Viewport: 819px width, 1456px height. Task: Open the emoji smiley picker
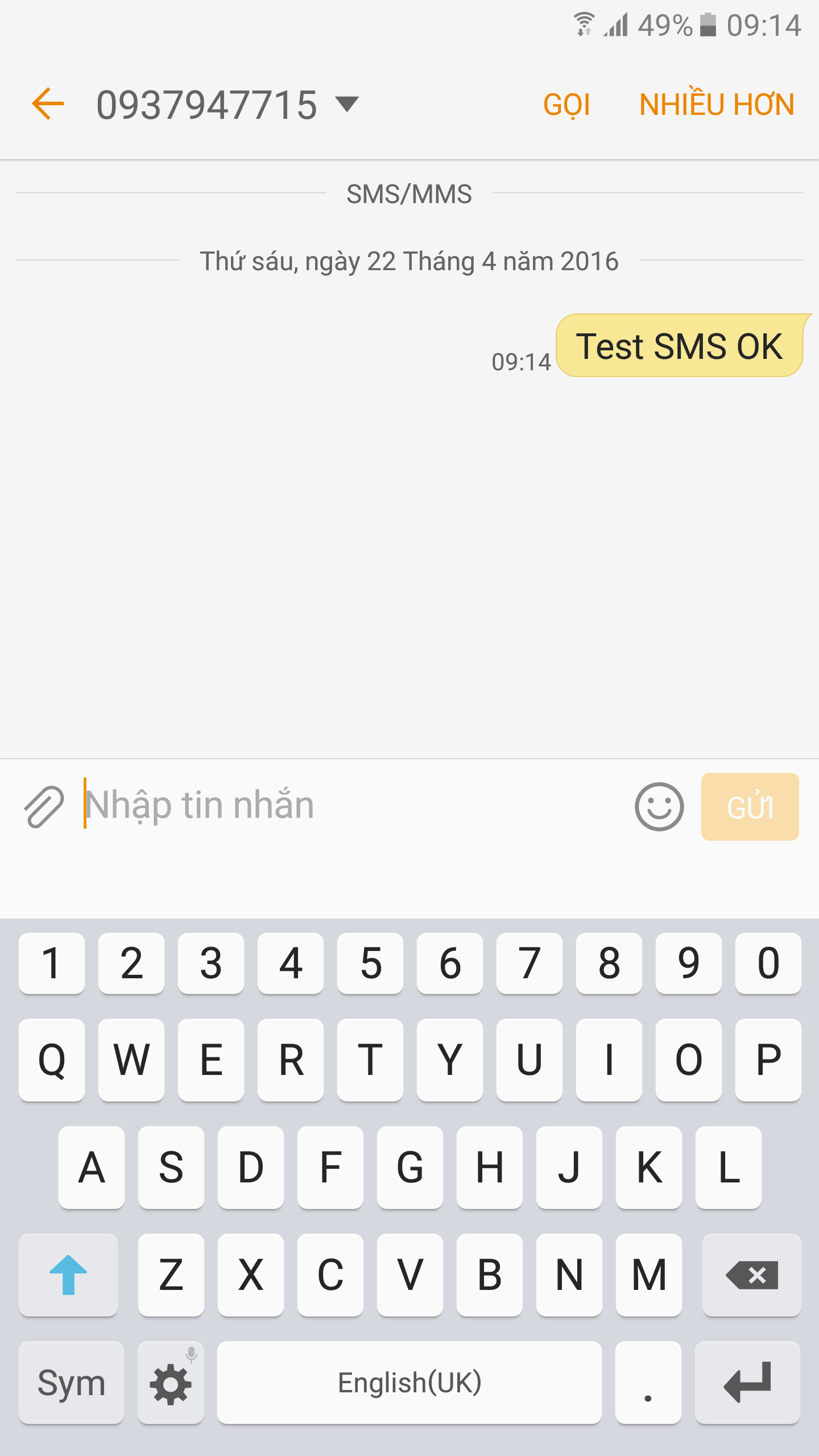659,806
